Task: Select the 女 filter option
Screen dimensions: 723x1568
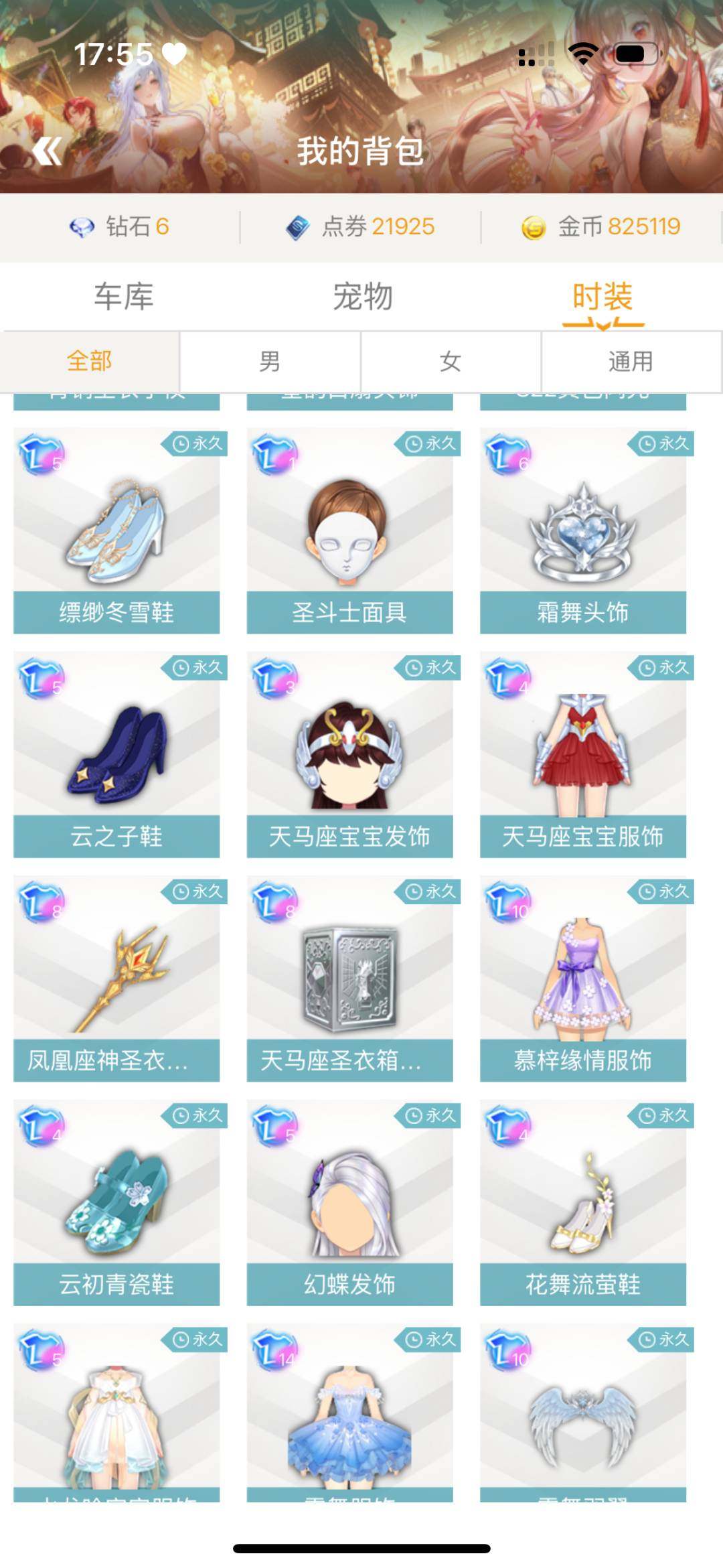Action: point(451,360)
